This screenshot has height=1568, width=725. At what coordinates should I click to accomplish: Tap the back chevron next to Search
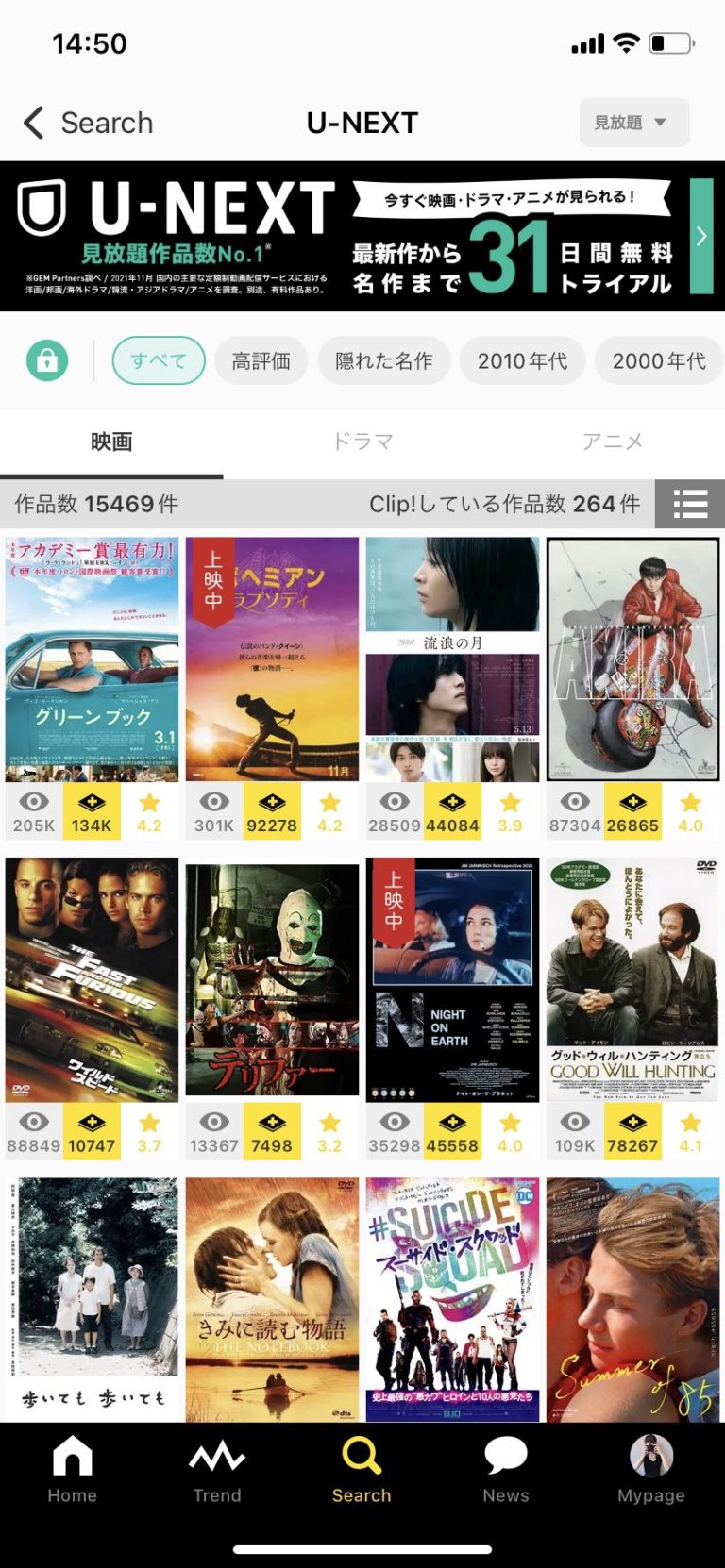[x=31, y=123]
